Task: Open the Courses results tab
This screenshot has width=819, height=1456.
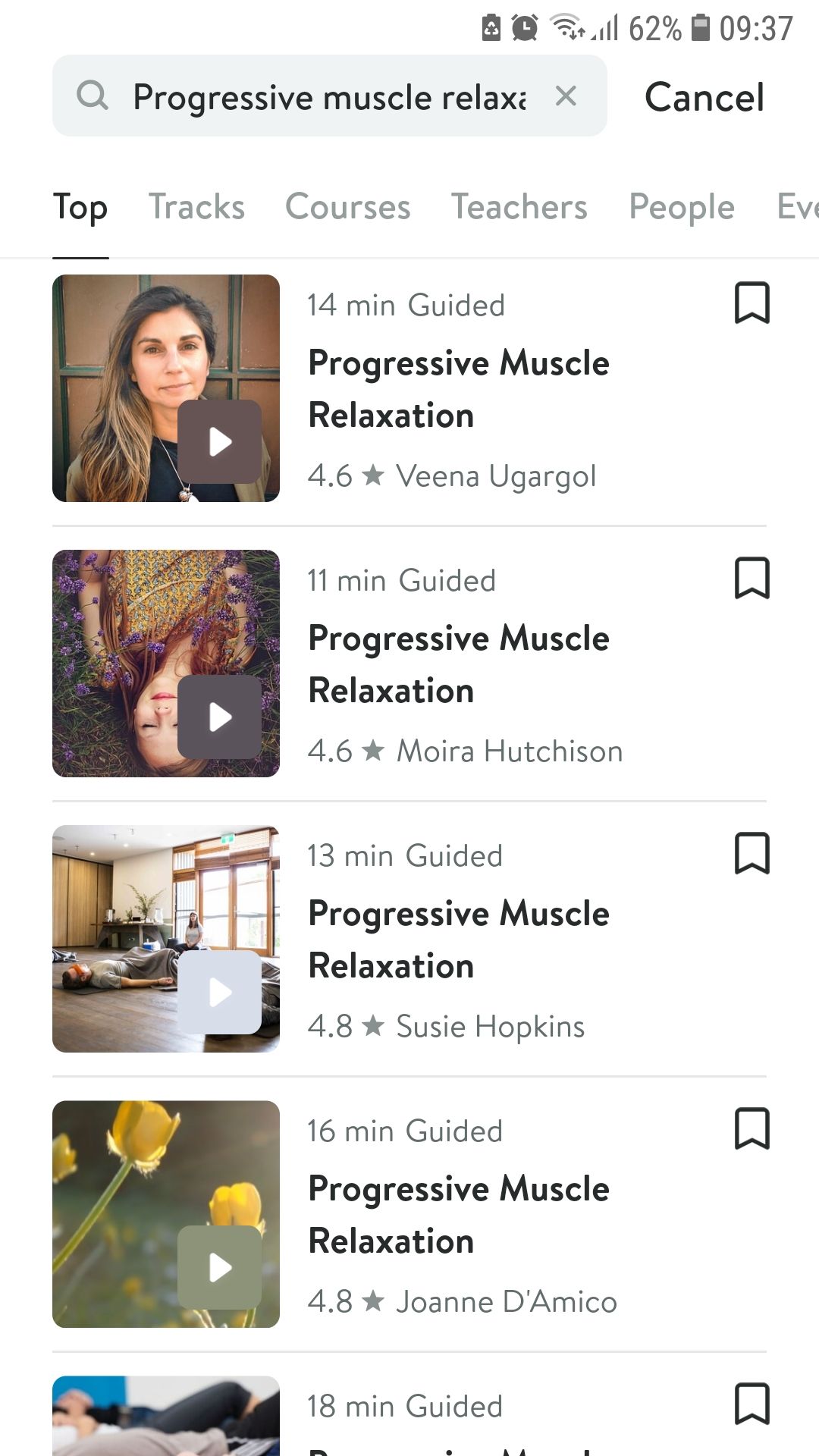Action: pos(348,206)
